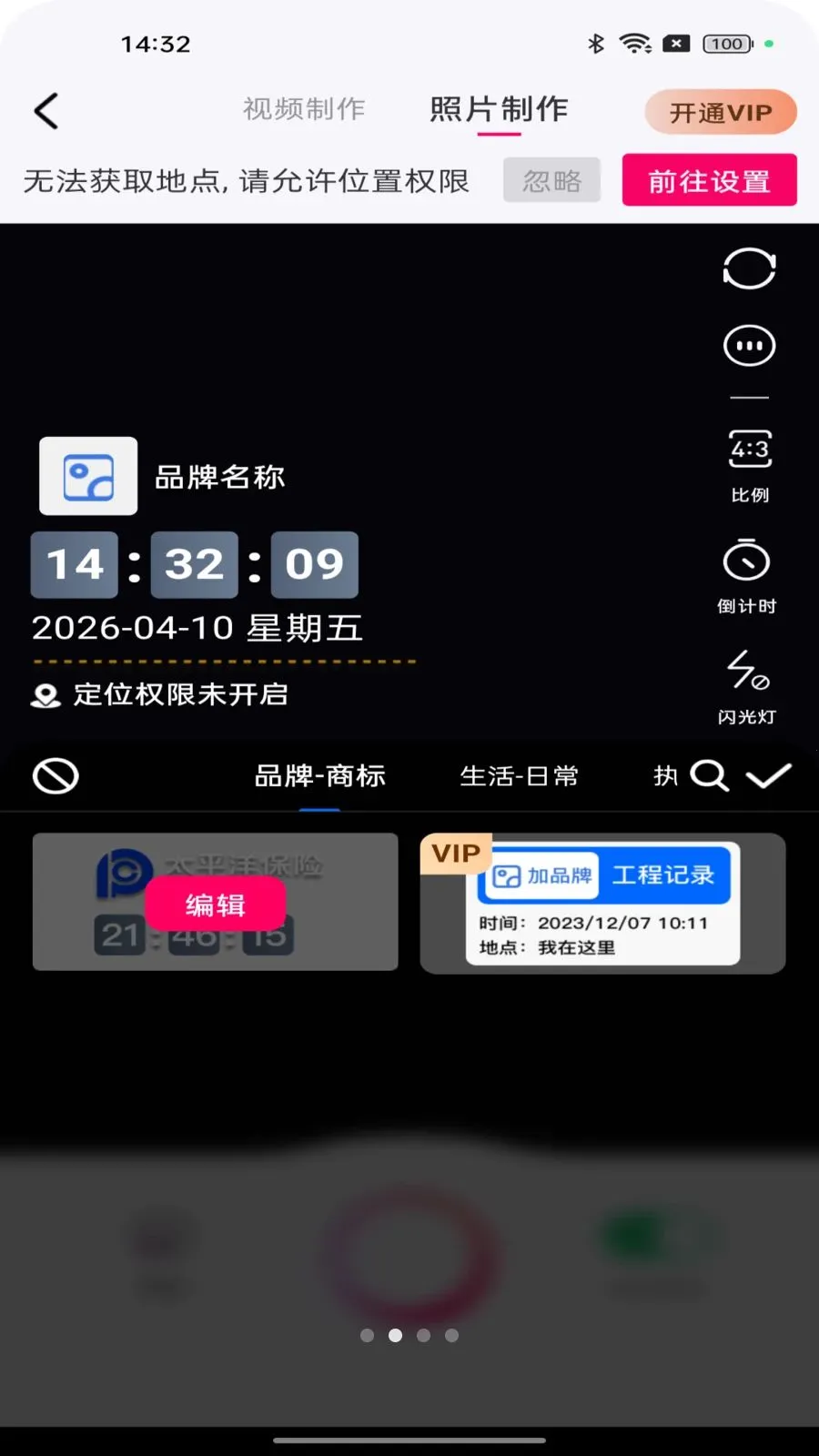Change the 4:3 aspect ratio (比例)
Screen dimensions: 819x1456
750,466
